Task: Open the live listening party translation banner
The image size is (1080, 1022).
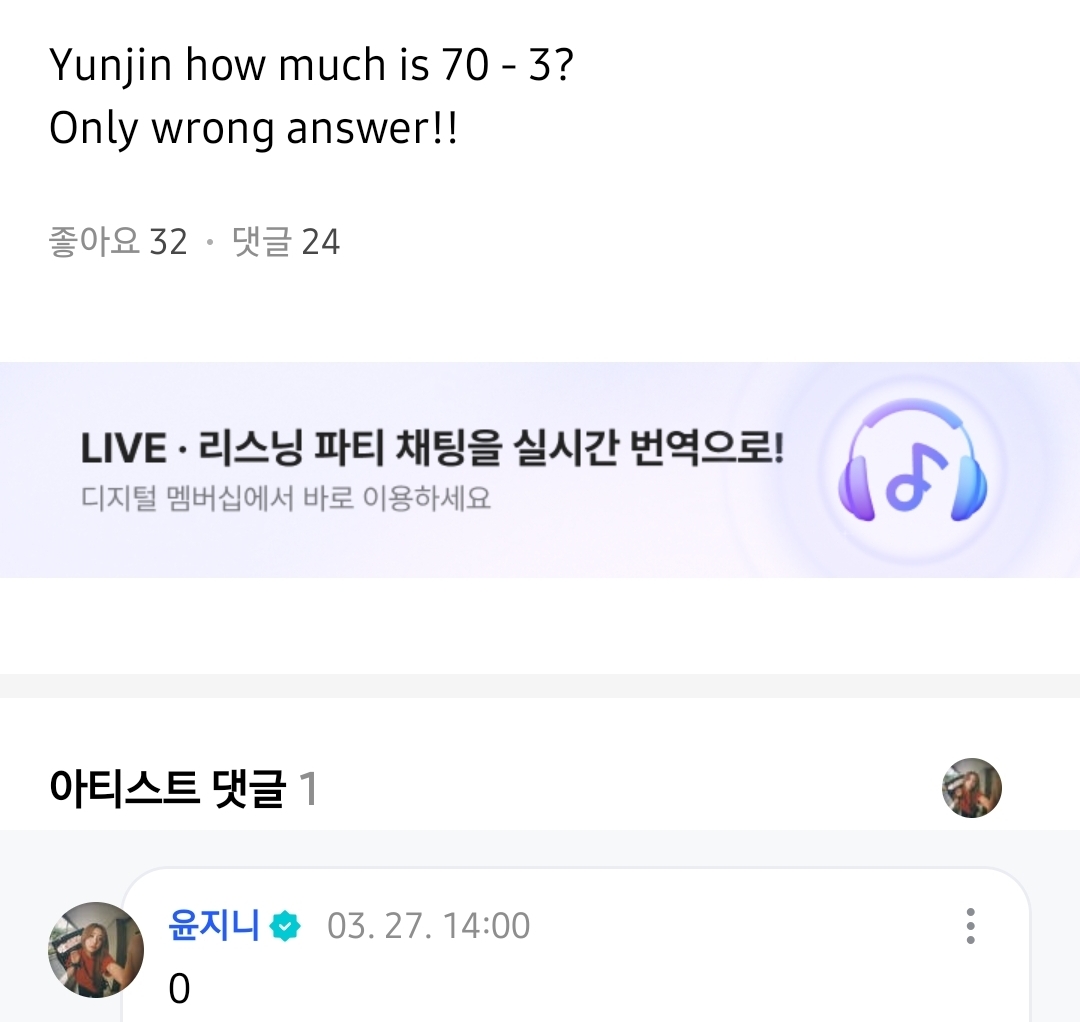Action: pyautogui.click(x=540, y=470)
